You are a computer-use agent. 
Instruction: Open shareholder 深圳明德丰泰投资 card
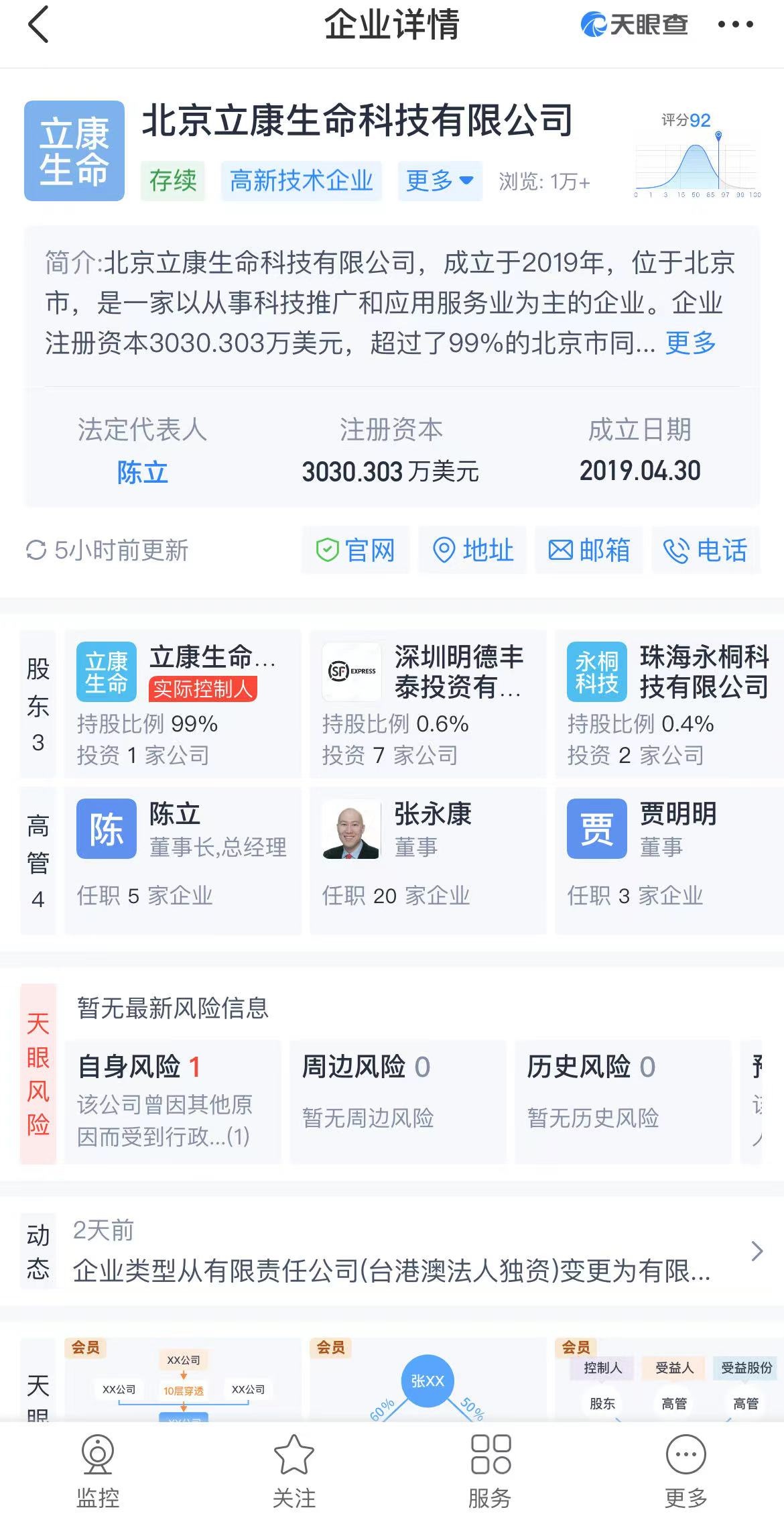(428, 704)
